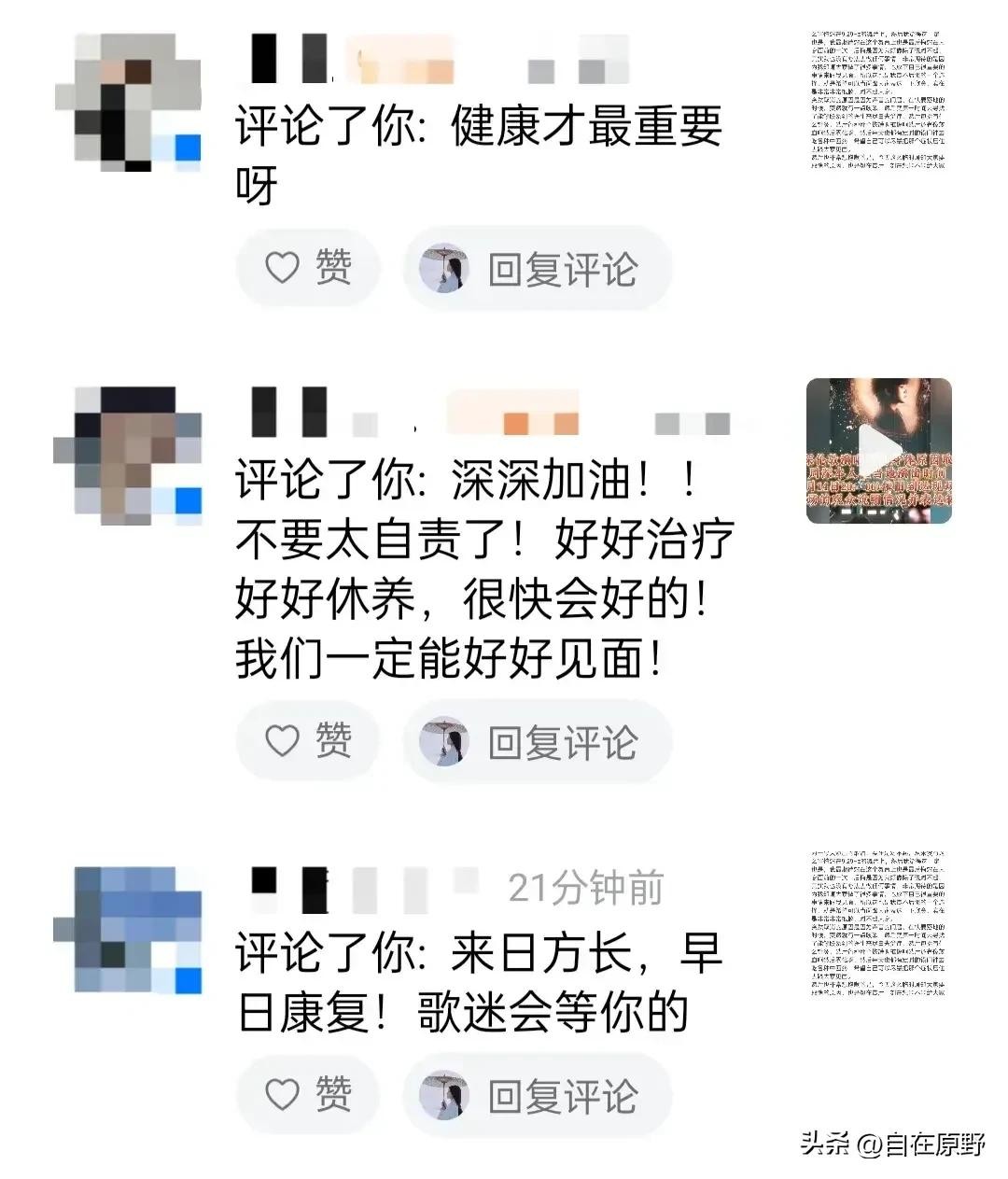Viewport: 1008px width, 1179px height.
Task: Like the "深深加油" comment
Action: pos(308,741)
